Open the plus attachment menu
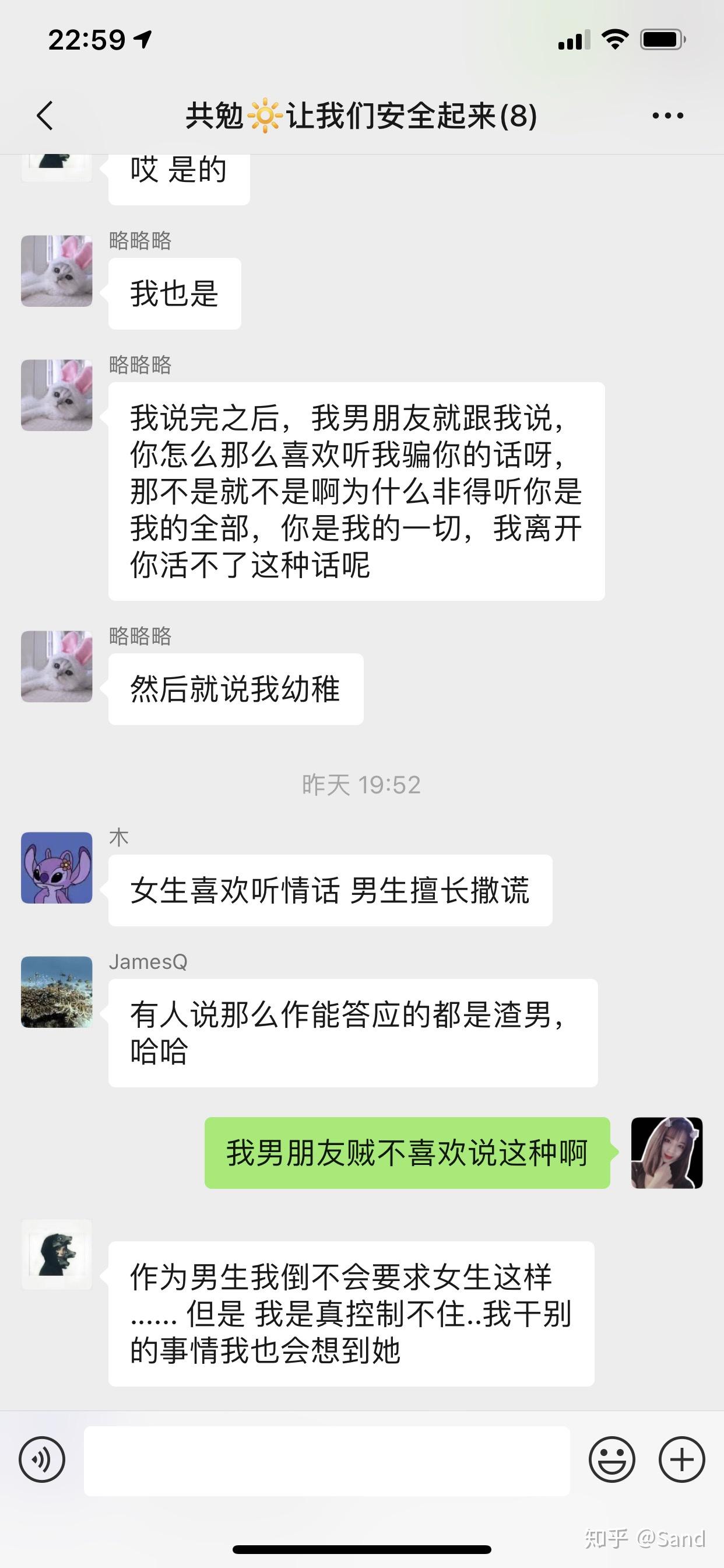Image resolution: width=724 pixels, height=1568 pixels. (x=681, y=1459)
